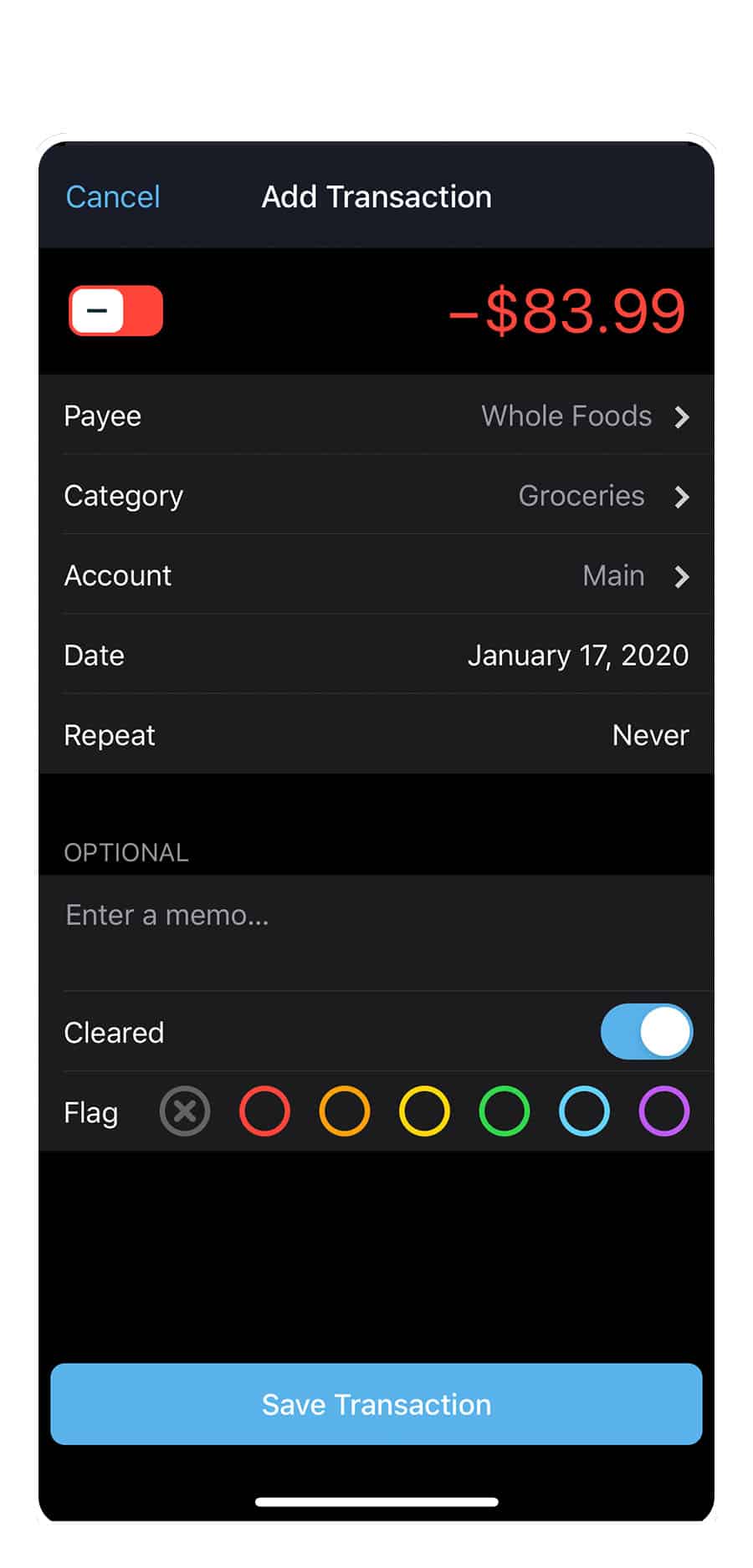Set the purple flag
The height and width of the screenshot is (1568, 753).
pos(664,1111)
